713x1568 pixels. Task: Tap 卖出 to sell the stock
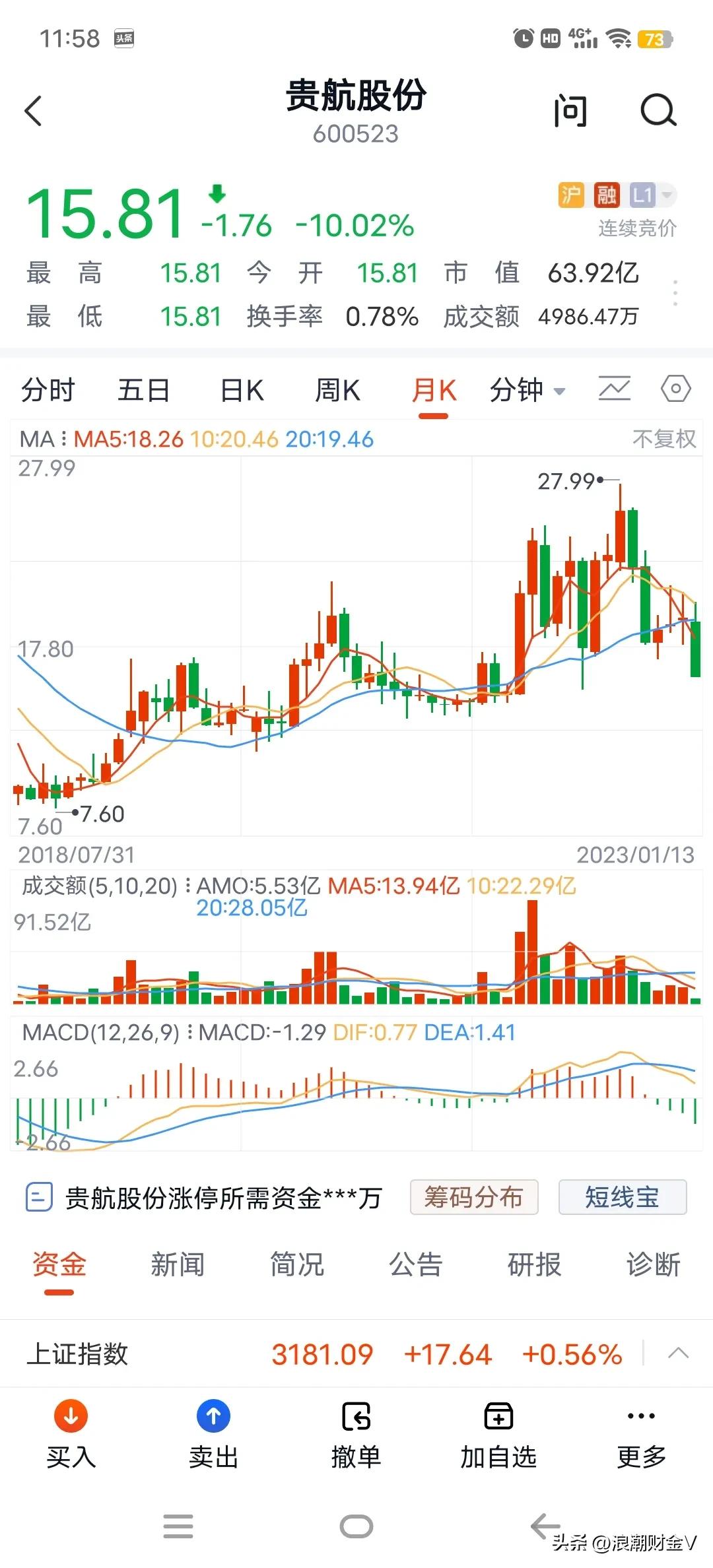(213, 1433)
